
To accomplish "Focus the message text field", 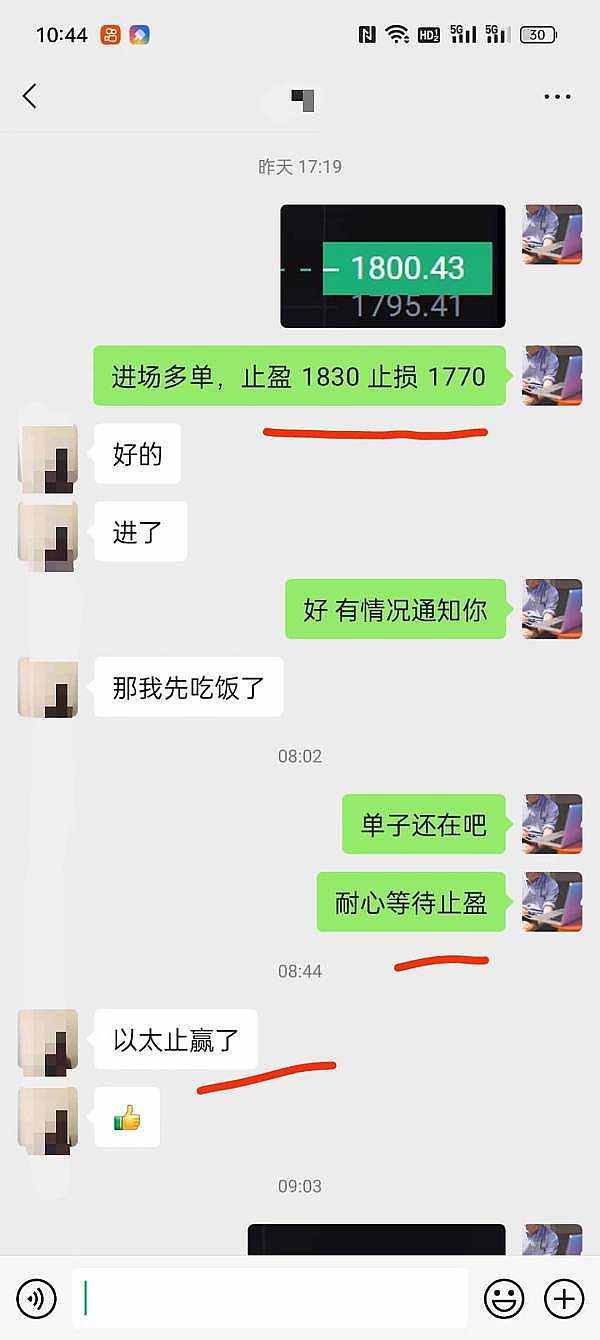I will [270, 1298].
